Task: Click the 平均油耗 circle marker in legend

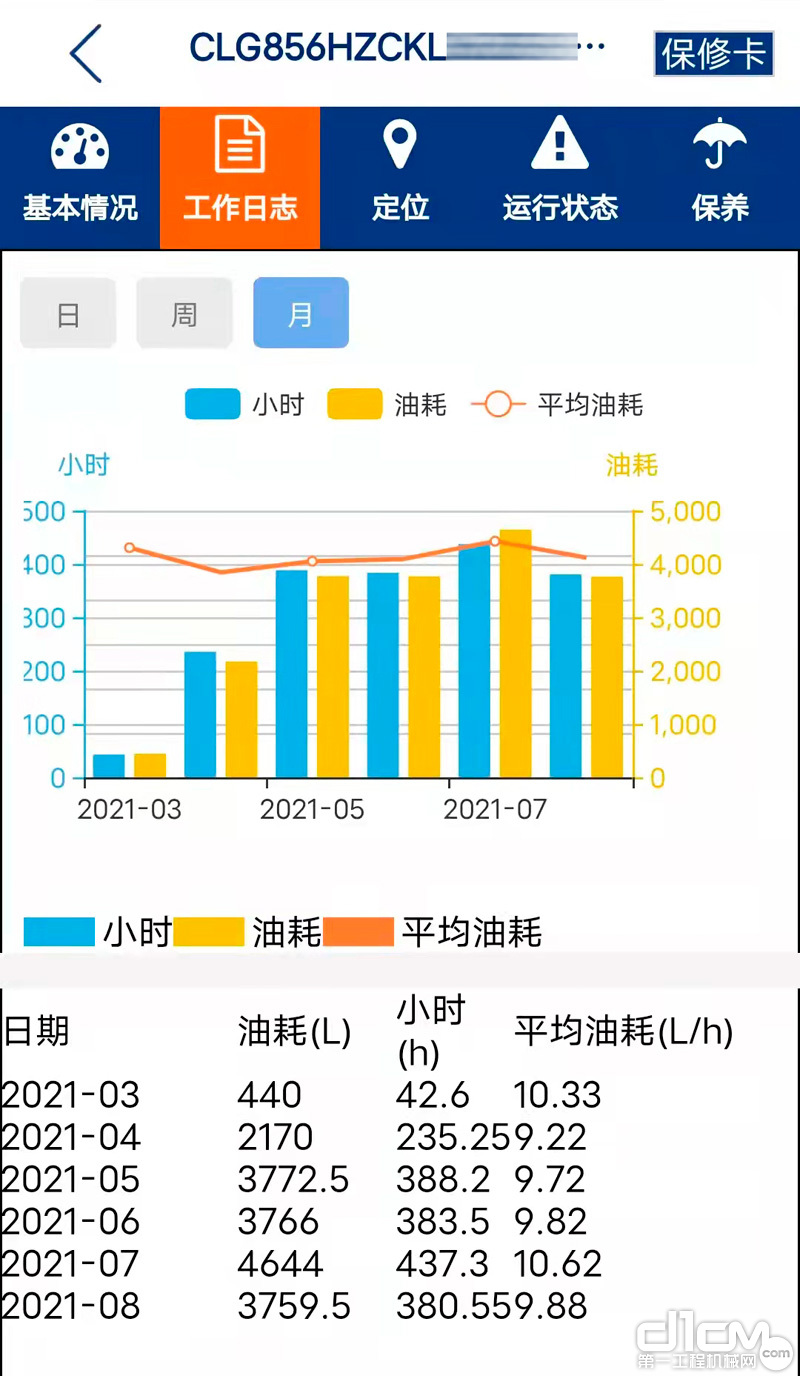Action: pos(497,405)
